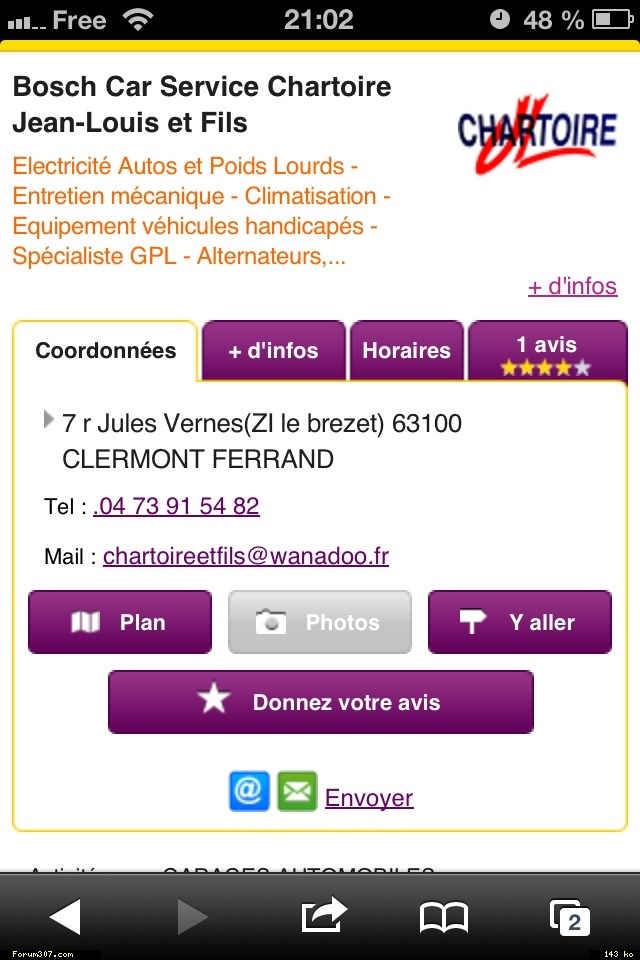Tap the Envoyer link
This screenshot has height=960, width=640.
[369, 798]
